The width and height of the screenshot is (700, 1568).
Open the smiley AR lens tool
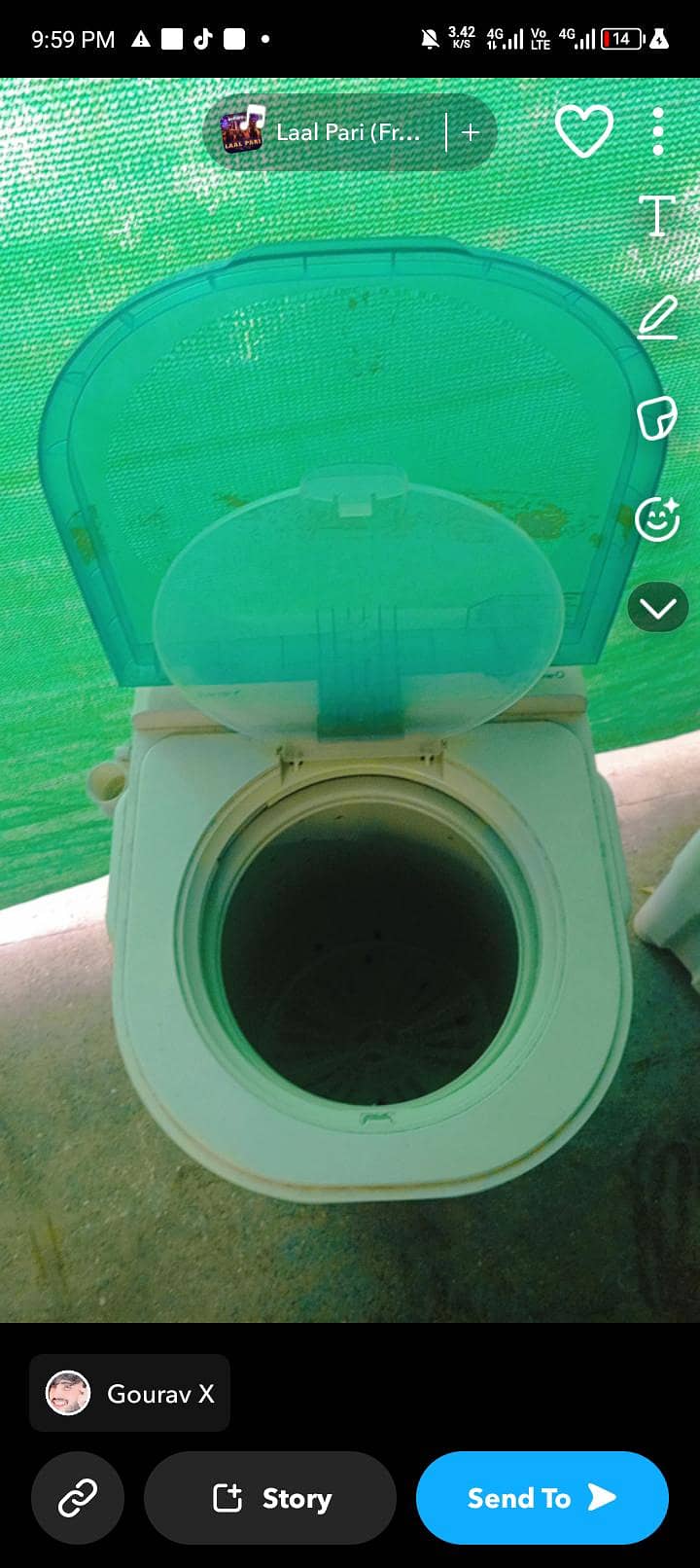pyautogui.click(x=657, y=519)
